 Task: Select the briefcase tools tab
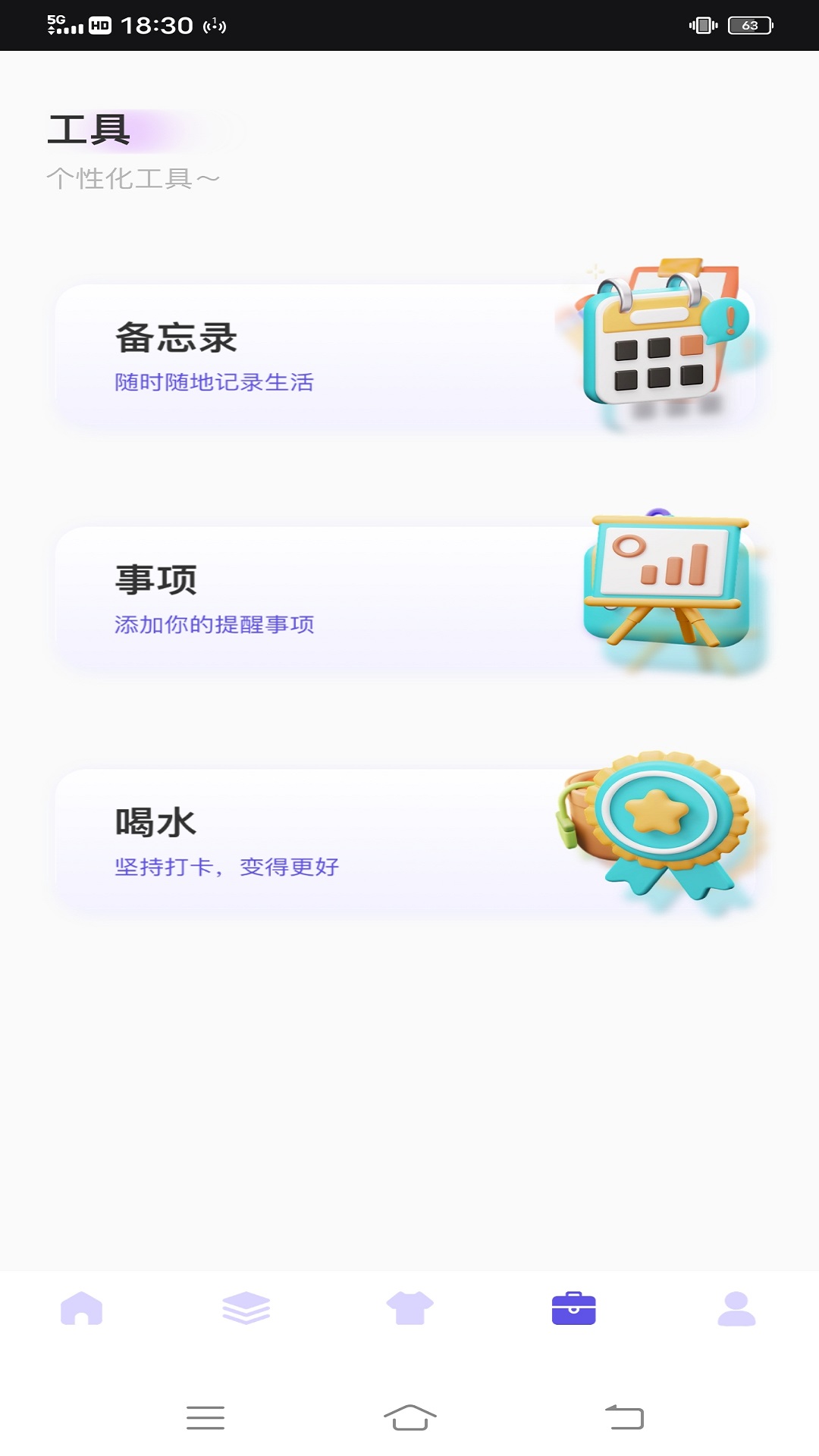pos(573,1308)
